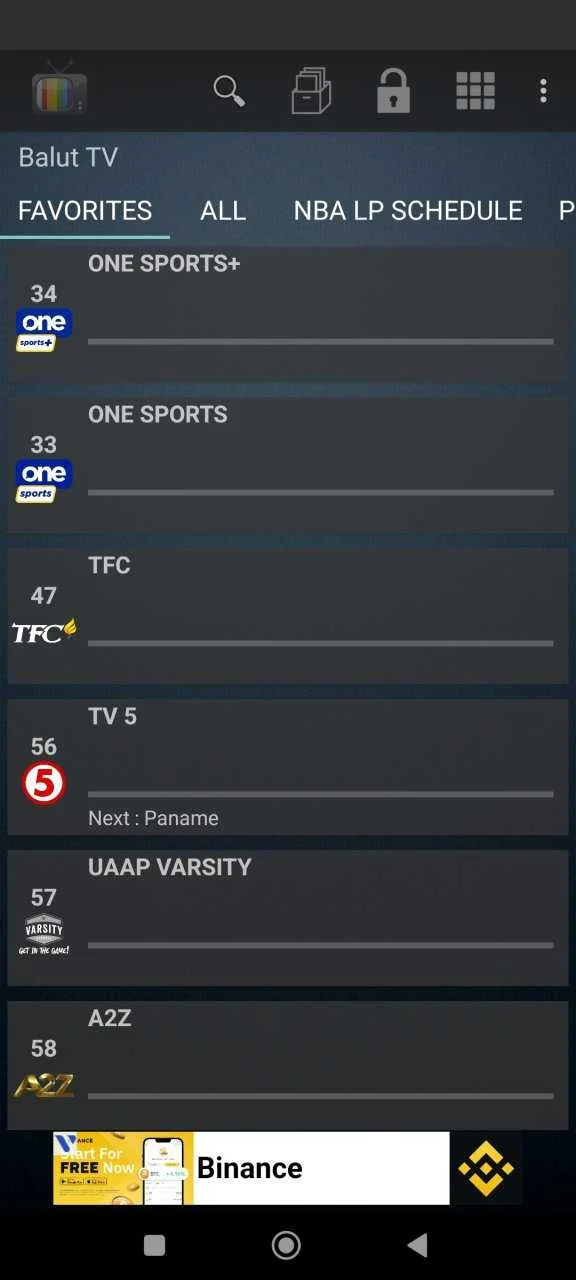Select the FAVORITES tab
The width and height of the screenshot is (576, 1280).
(85, 210)
